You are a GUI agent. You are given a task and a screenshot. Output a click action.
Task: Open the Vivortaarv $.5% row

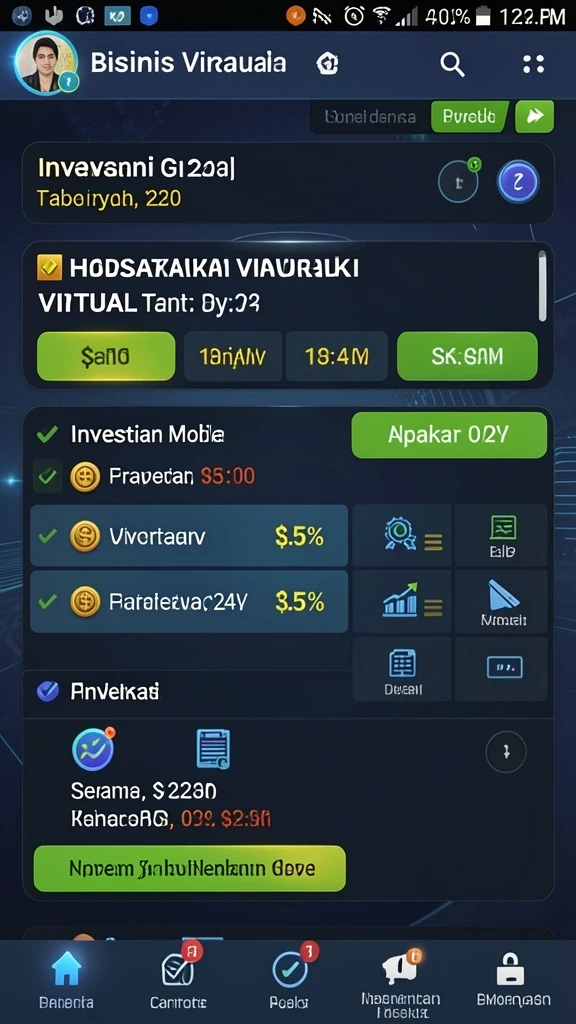click(189, 536)
